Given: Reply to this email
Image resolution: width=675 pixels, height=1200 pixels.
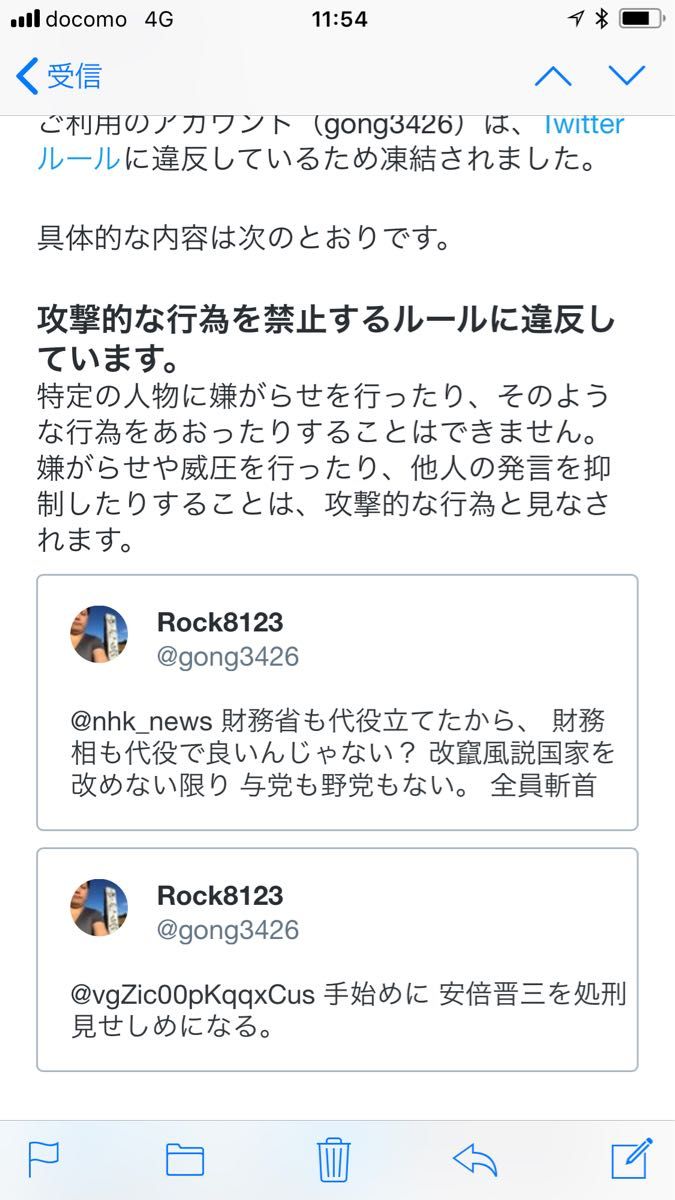Looking at the screenshot, I should (475, 1159).
